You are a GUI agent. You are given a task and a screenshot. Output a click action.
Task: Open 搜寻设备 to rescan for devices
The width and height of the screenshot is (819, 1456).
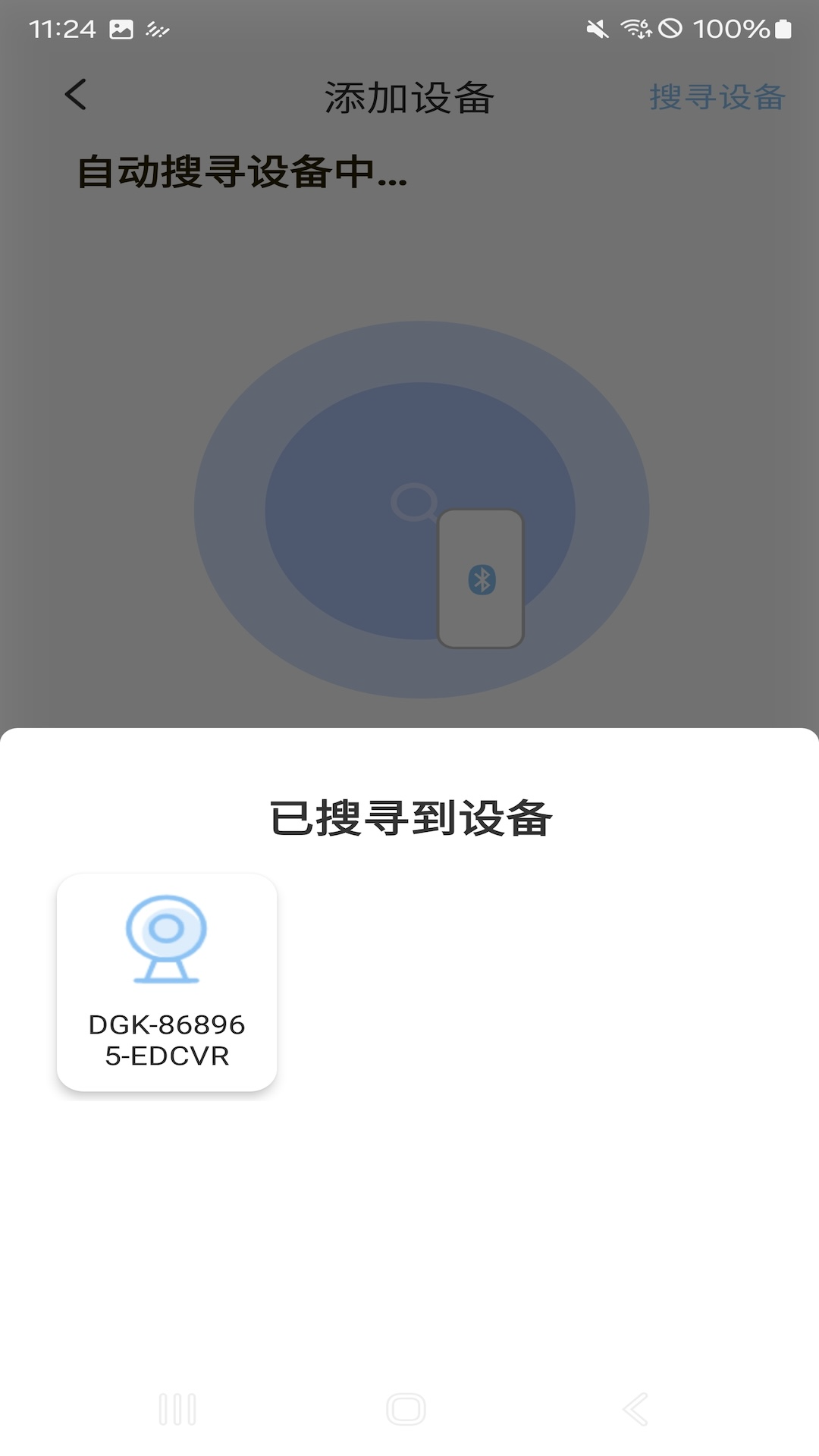pos(717,97)
